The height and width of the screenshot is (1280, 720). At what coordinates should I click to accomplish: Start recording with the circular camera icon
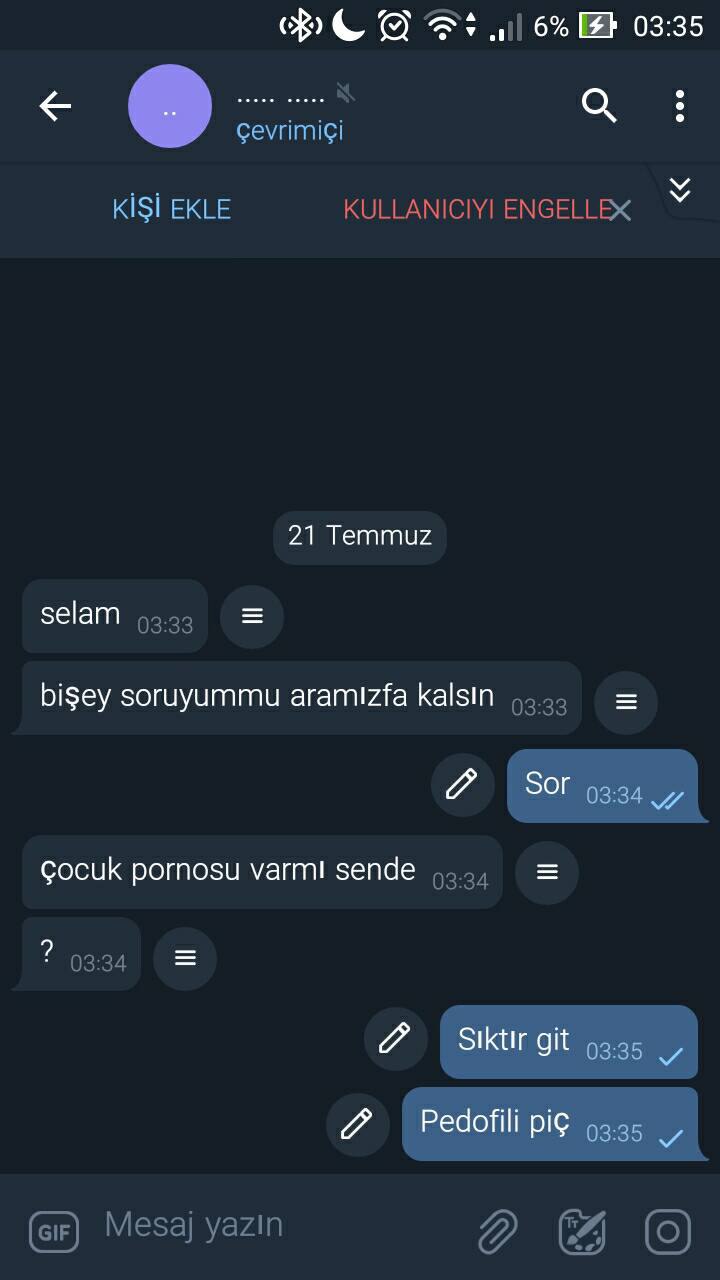(667, 1232)
